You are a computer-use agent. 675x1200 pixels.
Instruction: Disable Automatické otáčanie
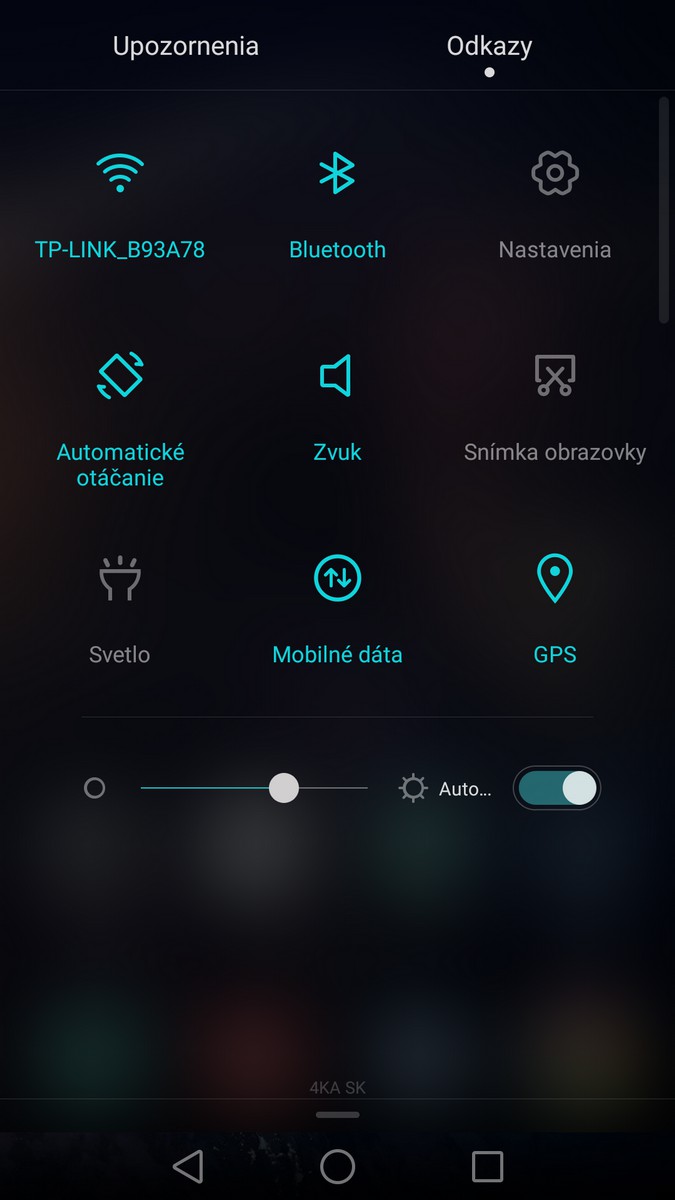[x=120, y=375]
